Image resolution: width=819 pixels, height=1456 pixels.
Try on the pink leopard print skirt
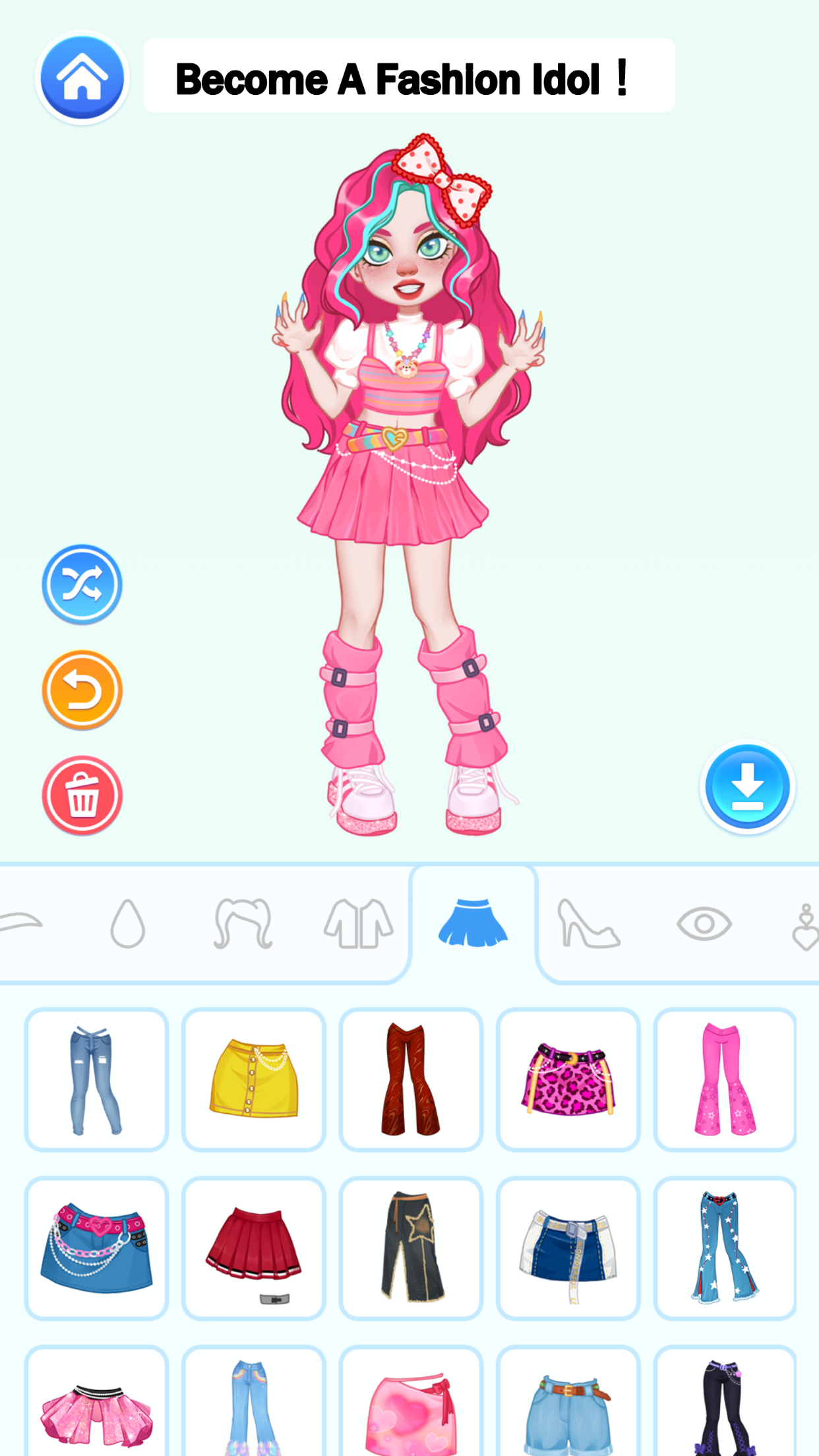click(568, 1079)
